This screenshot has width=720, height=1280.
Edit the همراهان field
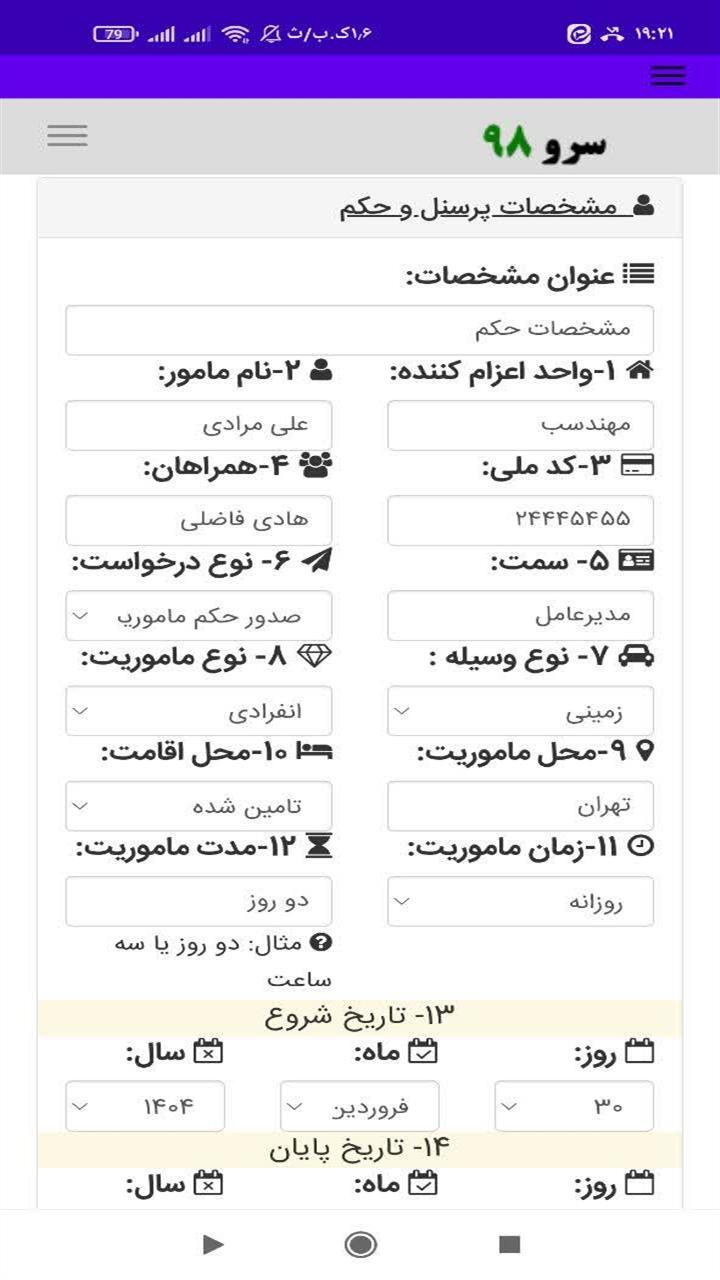(199, 520)
